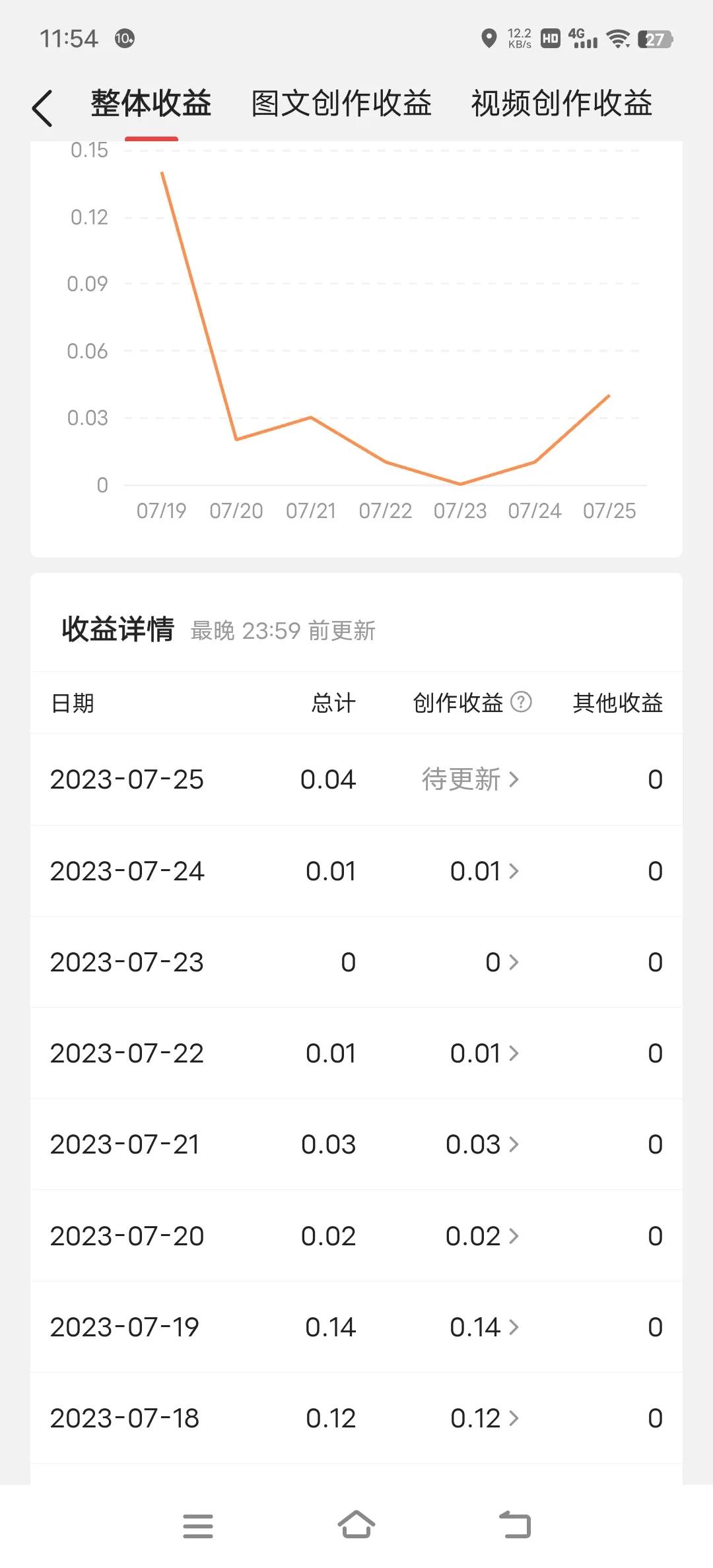Expand details for 2023-07-22 earnings row

[x=483, y=1054]
